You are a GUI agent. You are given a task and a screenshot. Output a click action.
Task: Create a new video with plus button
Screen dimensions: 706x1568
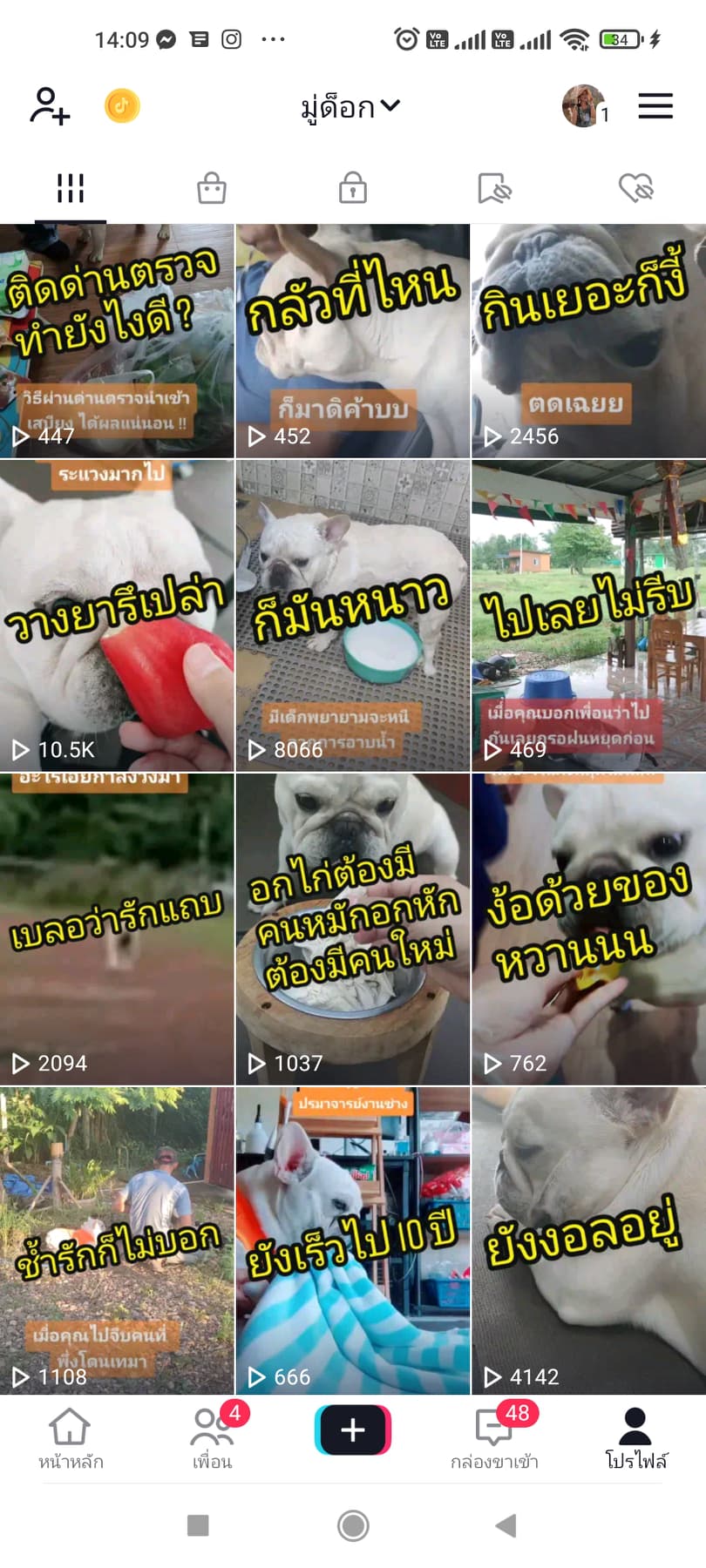tap(353, 1429)
